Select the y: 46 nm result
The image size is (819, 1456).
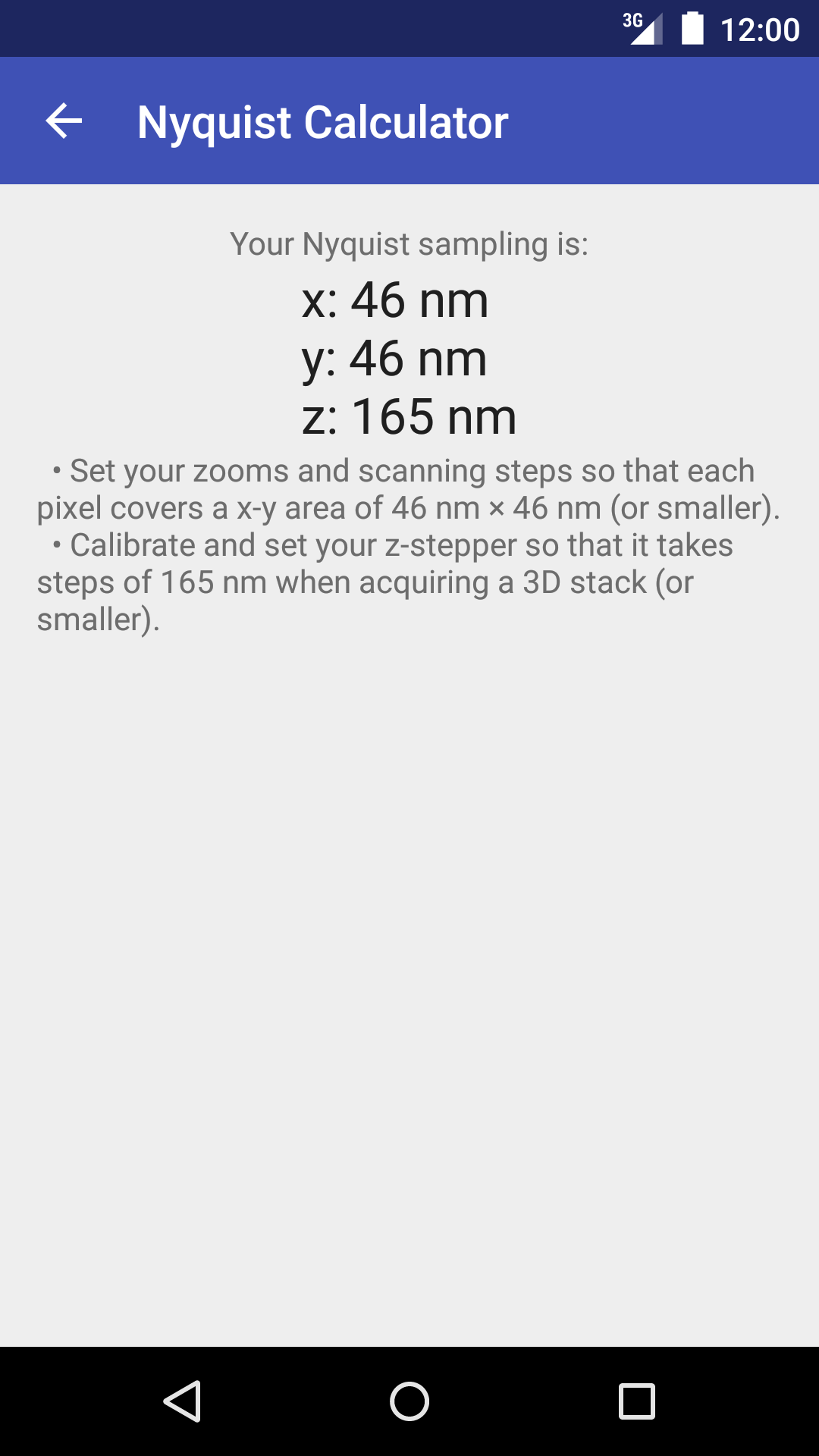click(x=395, y=359)
